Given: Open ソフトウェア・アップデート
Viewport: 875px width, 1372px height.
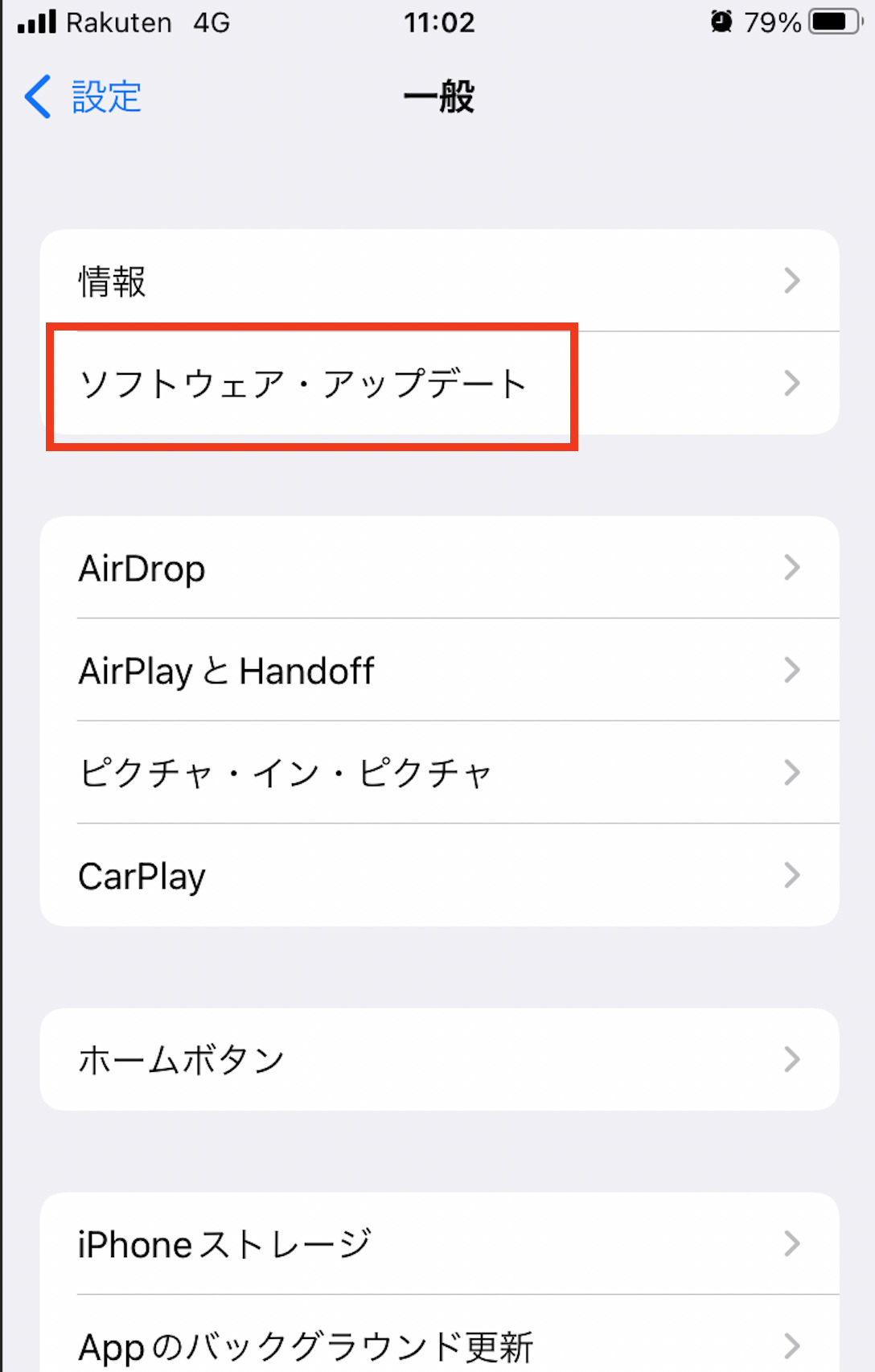Looking at the screenshot, I should pyautogui.click(x=439, y=384).
